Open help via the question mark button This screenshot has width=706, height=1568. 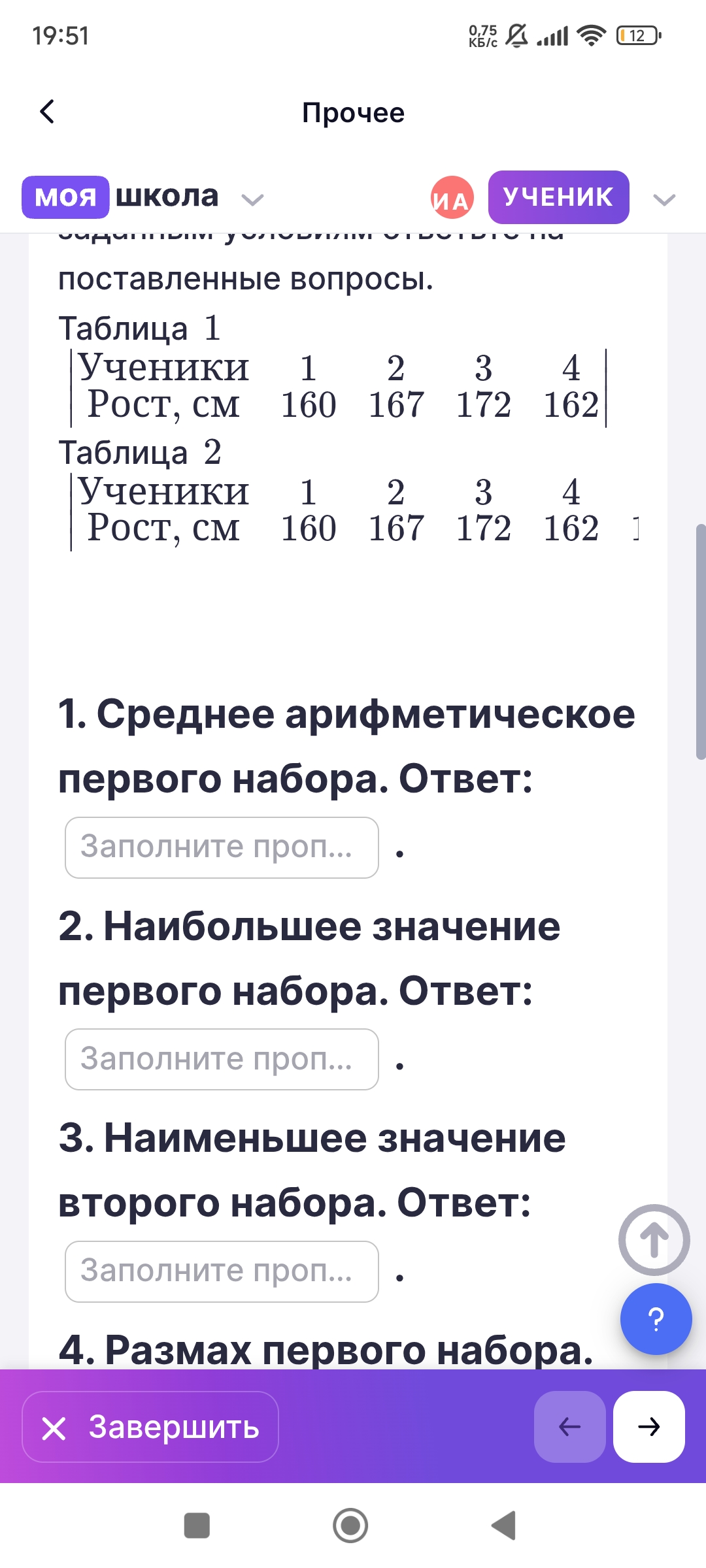point(656,1319)
